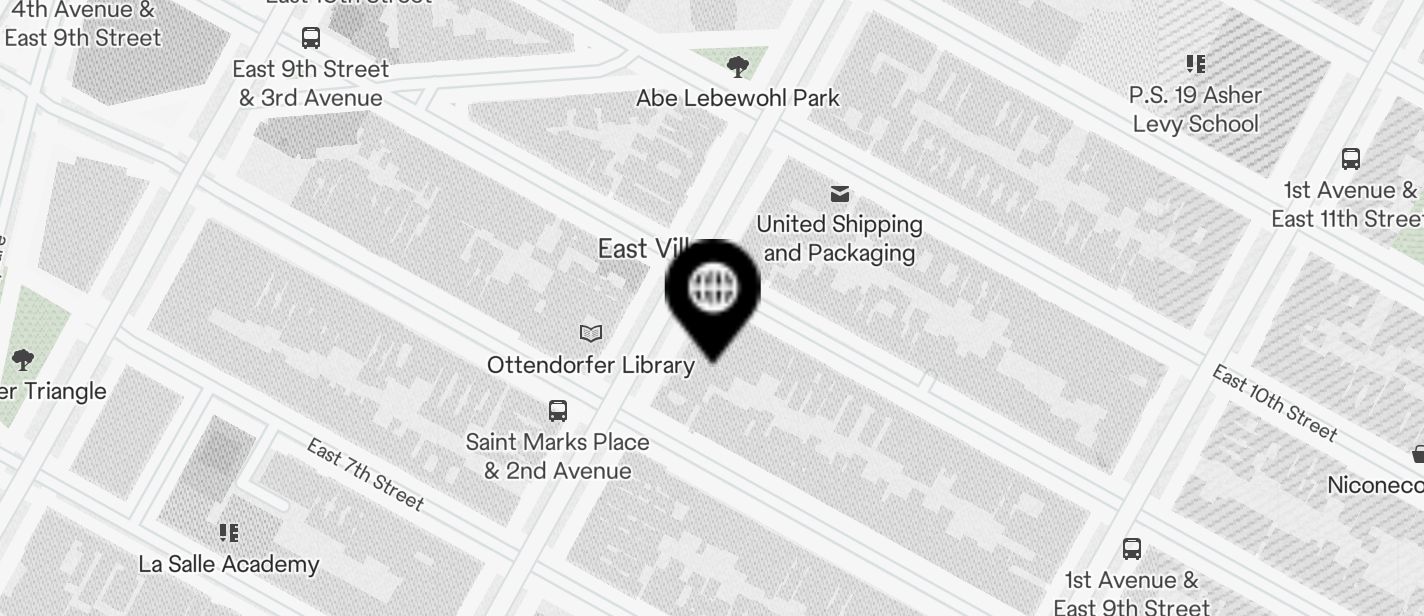1424x616 pixels.
Task: Open the Saint Marks Place & 2nd Avenue bus stop
Action: pos(558,411)
